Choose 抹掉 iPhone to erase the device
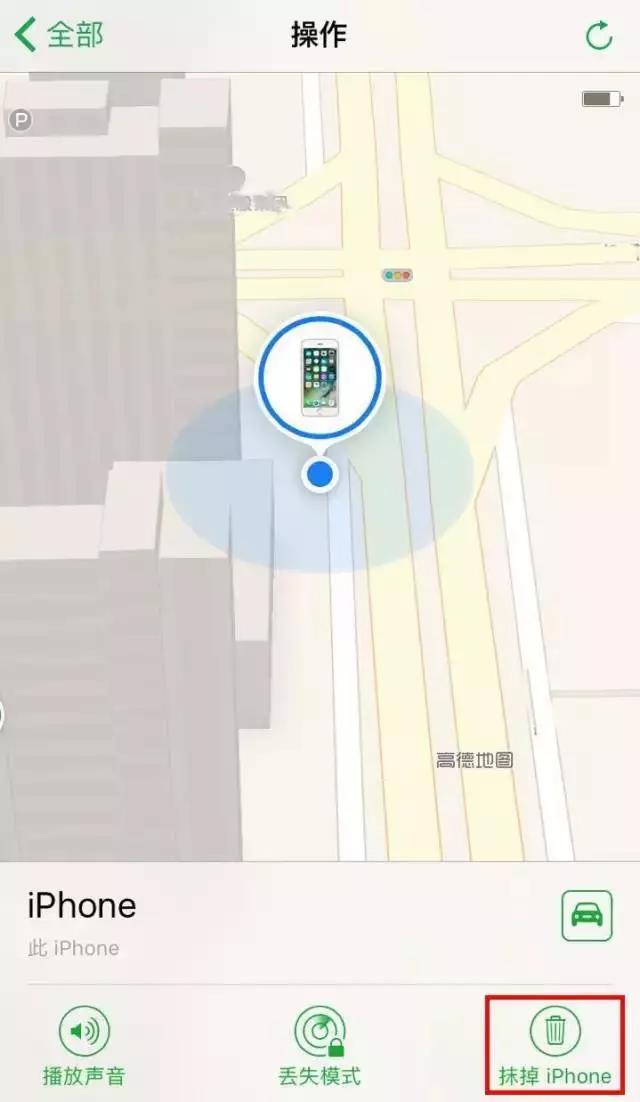Screen dimensions: 640x1102 [x=555, y=1045]
